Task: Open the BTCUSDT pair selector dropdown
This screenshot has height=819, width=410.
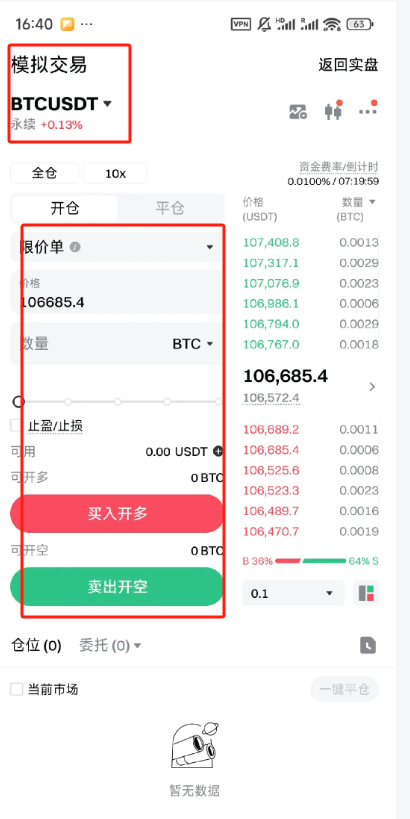Action: point(62,104)
